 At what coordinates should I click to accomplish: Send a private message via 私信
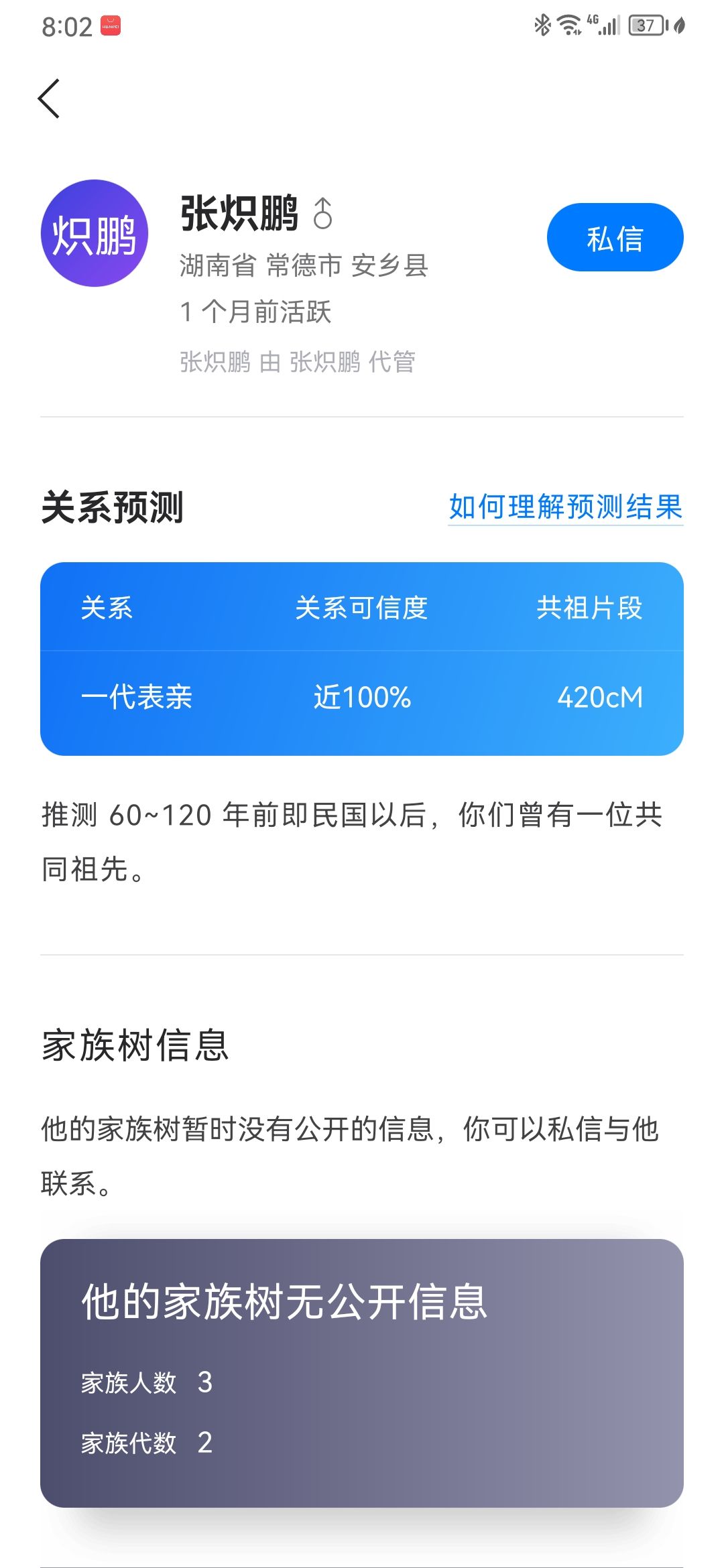(615, 237)
